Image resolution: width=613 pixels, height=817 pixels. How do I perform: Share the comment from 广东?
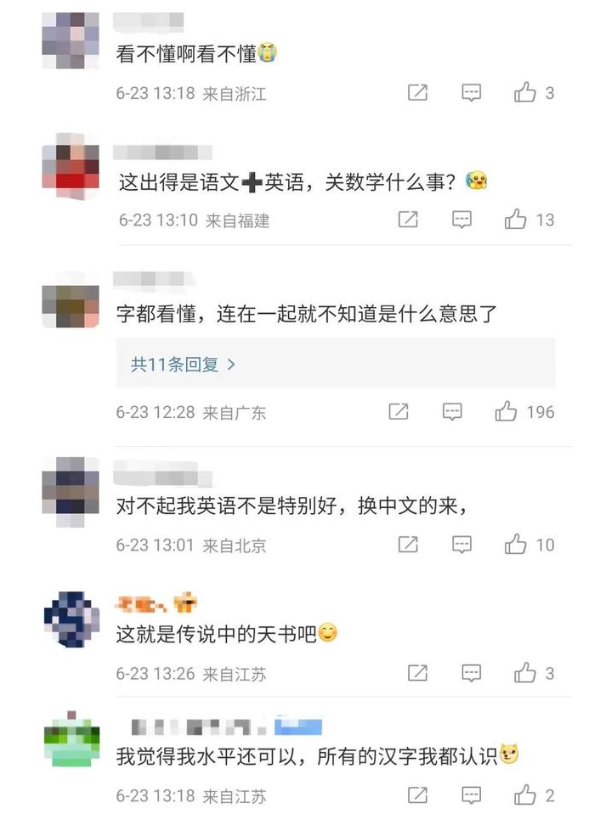[398, 411]
